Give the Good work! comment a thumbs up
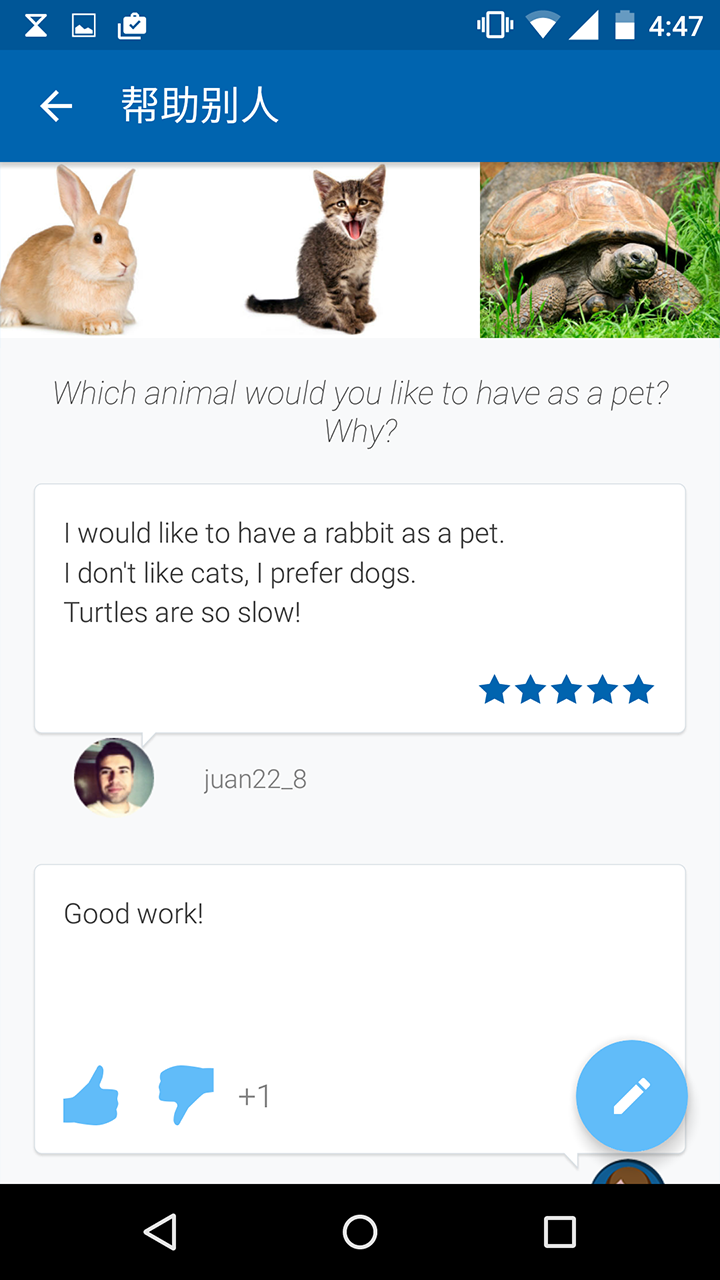The height and width of the screenshot is (1280, 720). point(91,1096)
